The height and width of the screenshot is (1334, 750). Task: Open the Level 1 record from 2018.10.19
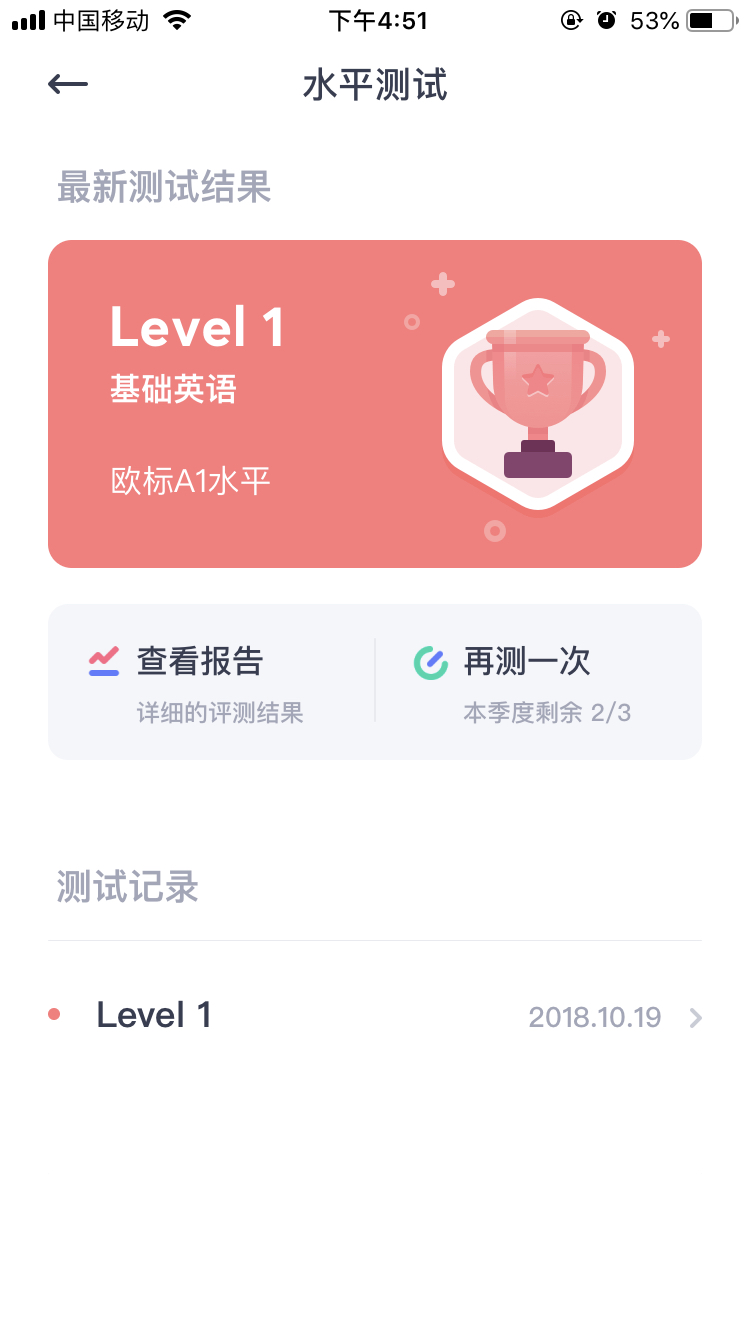pos(375,1016)
